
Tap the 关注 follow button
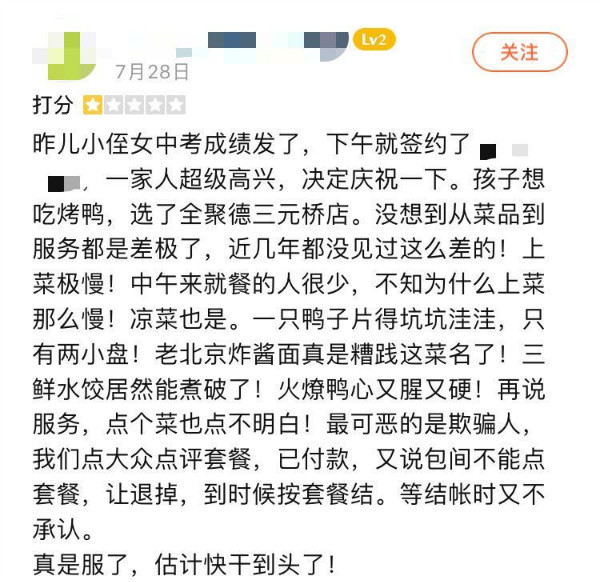(x=520, y=52)
